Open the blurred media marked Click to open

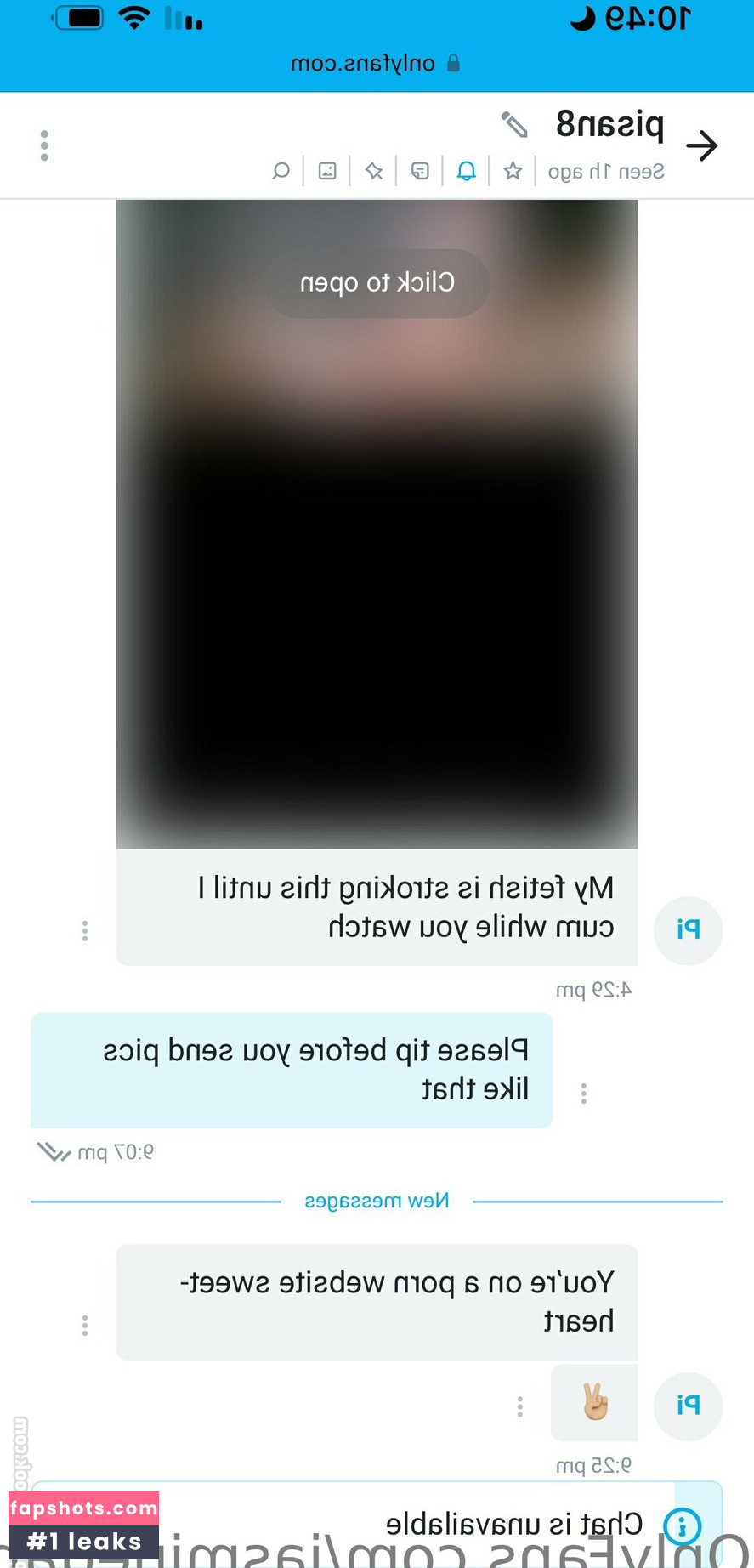point(377,283)
